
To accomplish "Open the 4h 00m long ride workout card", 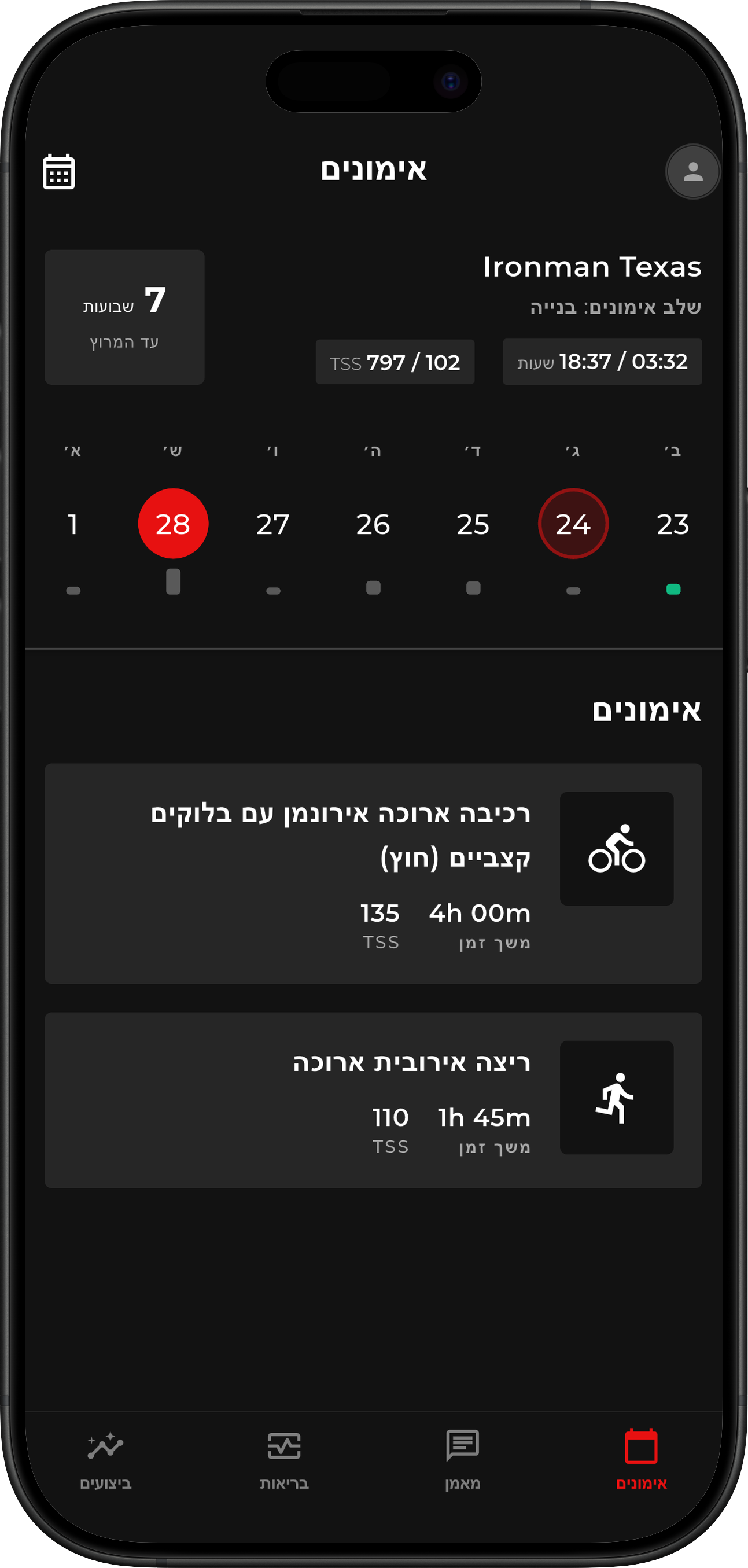I will click(373, 873).
